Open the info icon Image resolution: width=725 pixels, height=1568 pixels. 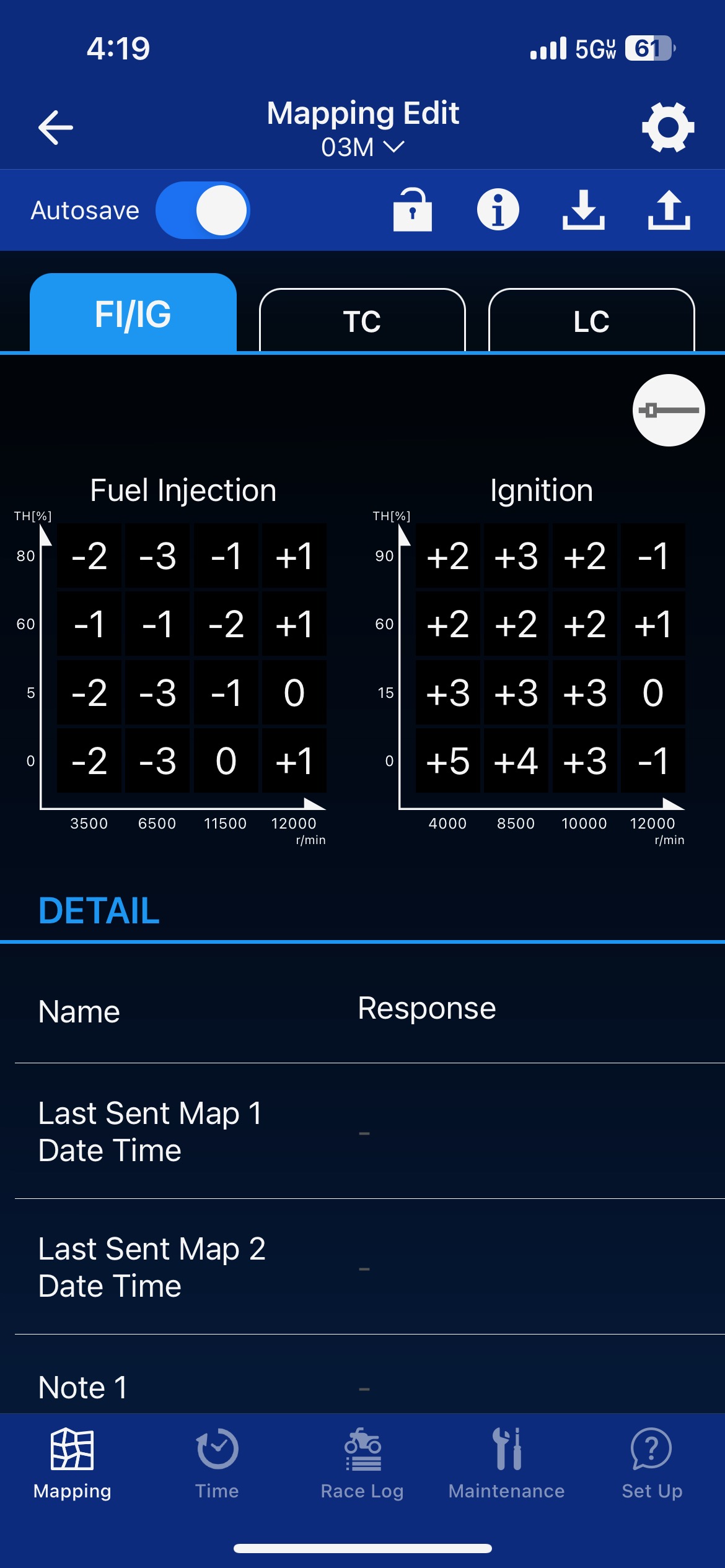coord(498,211)
